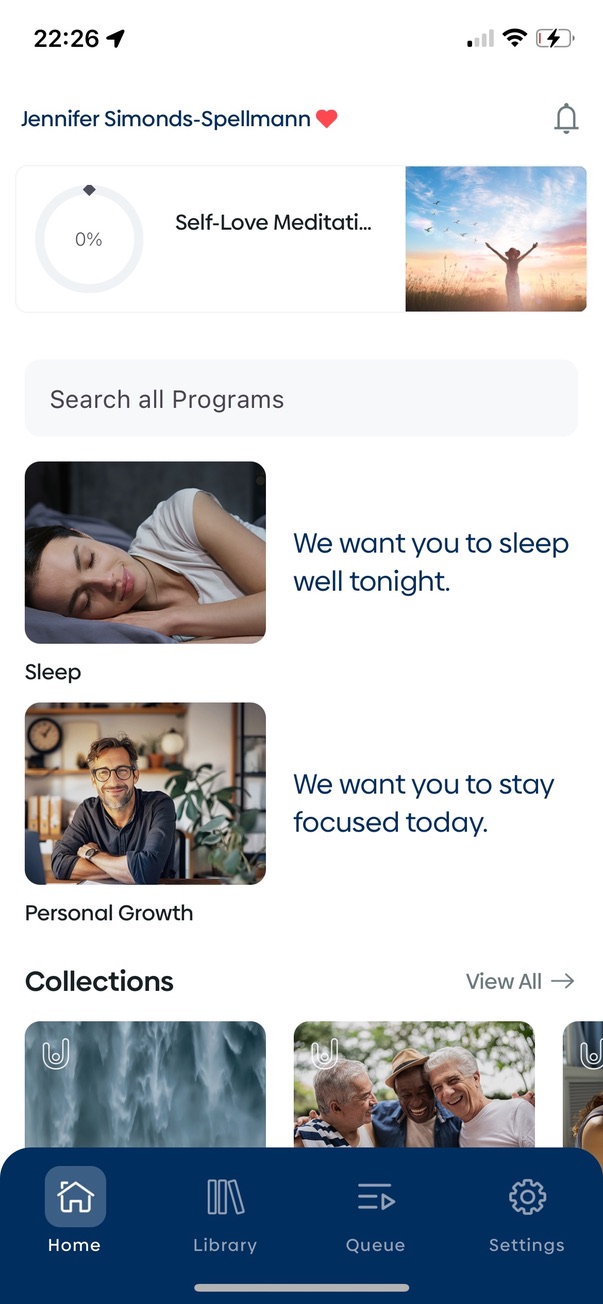The image size is (603, 1304).
Task: Open the Personal Growth category
Action: [x=145, y=793]
